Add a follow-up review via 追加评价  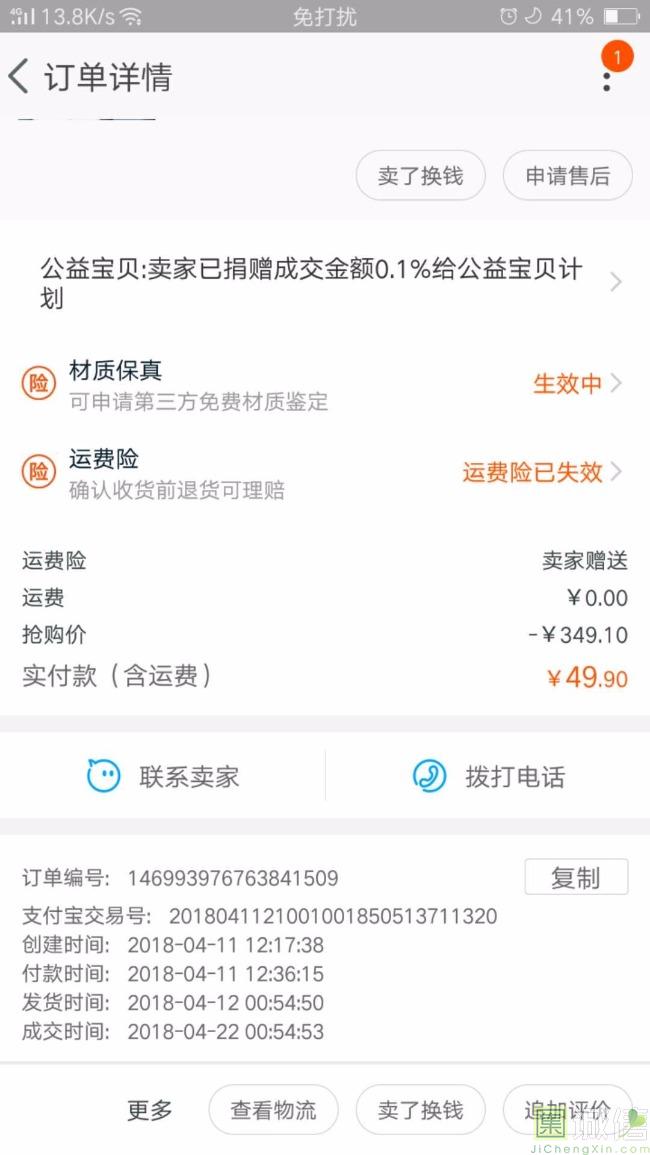pyautogui.click(x=567, y=1110)
